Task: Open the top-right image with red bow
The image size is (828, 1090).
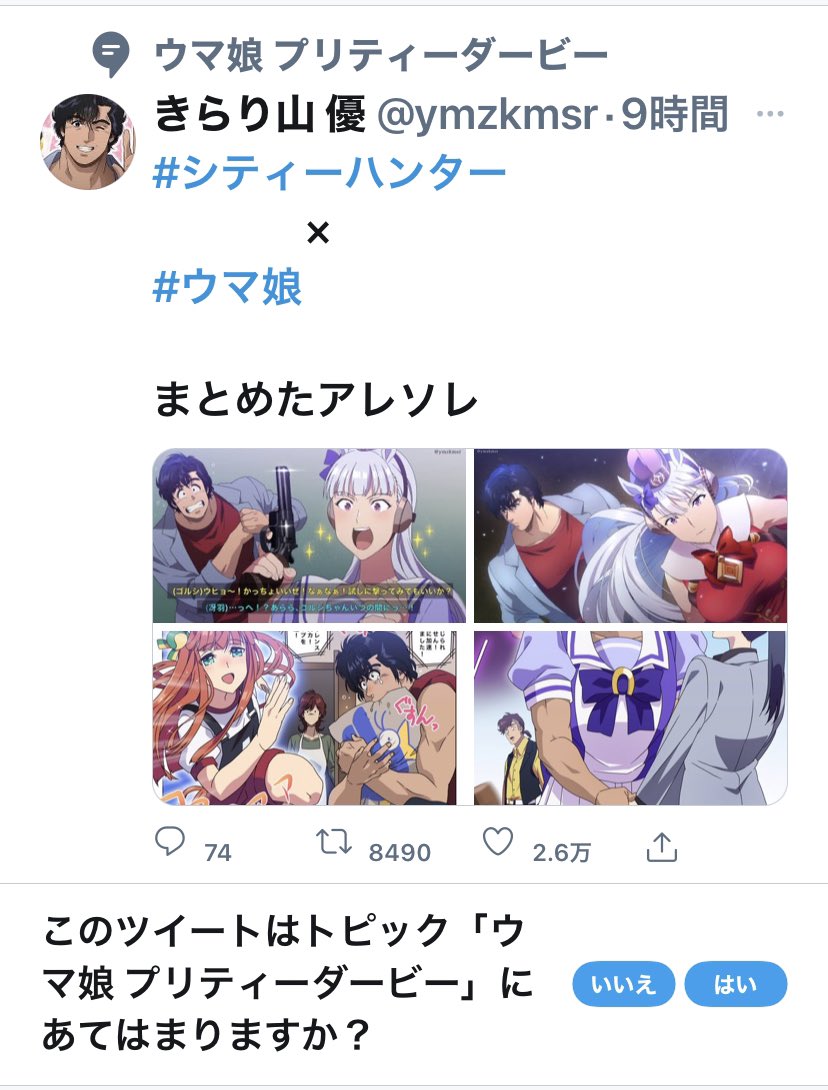Action: point(630,537)
